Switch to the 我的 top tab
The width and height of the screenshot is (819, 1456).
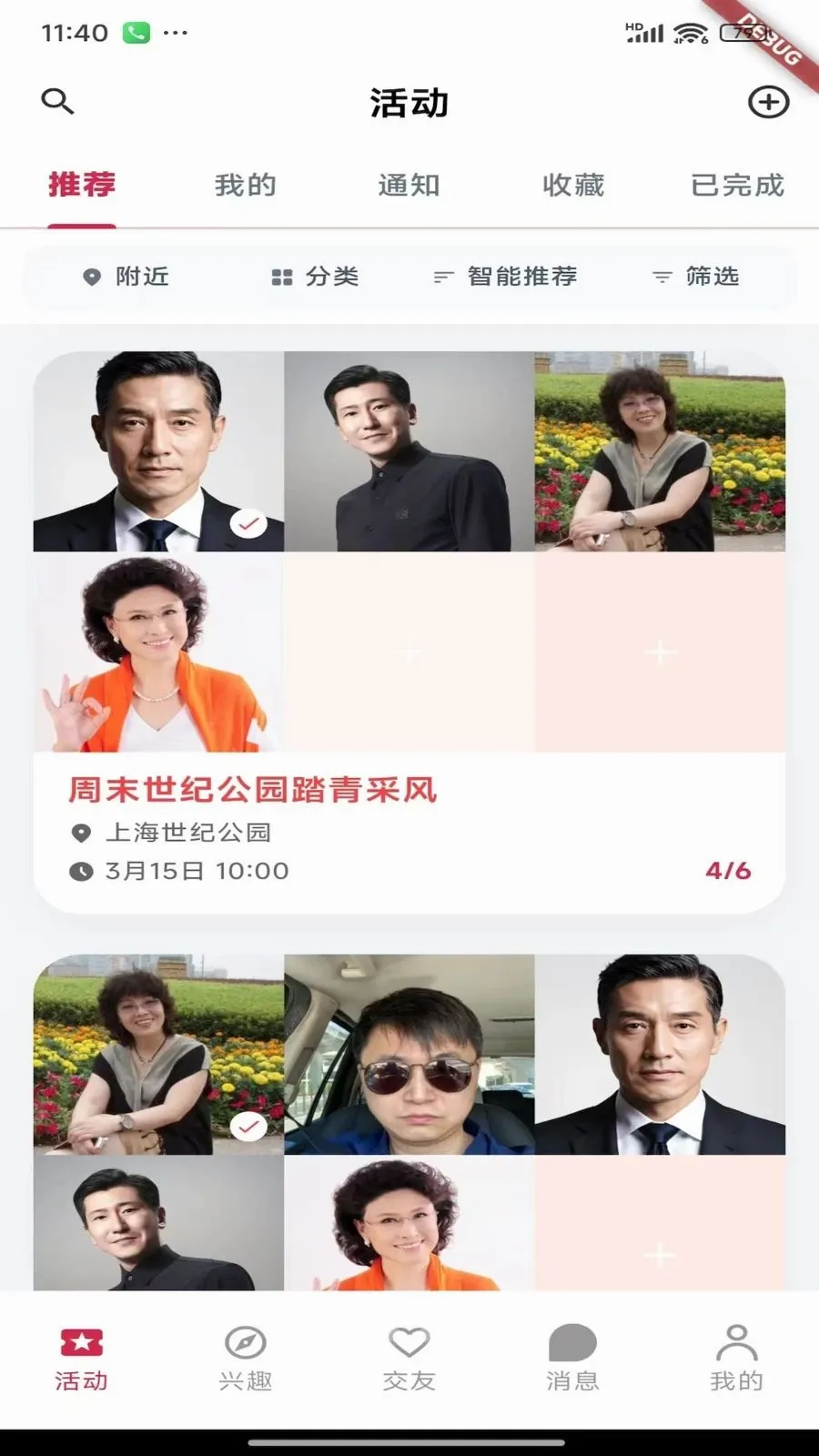246,186
